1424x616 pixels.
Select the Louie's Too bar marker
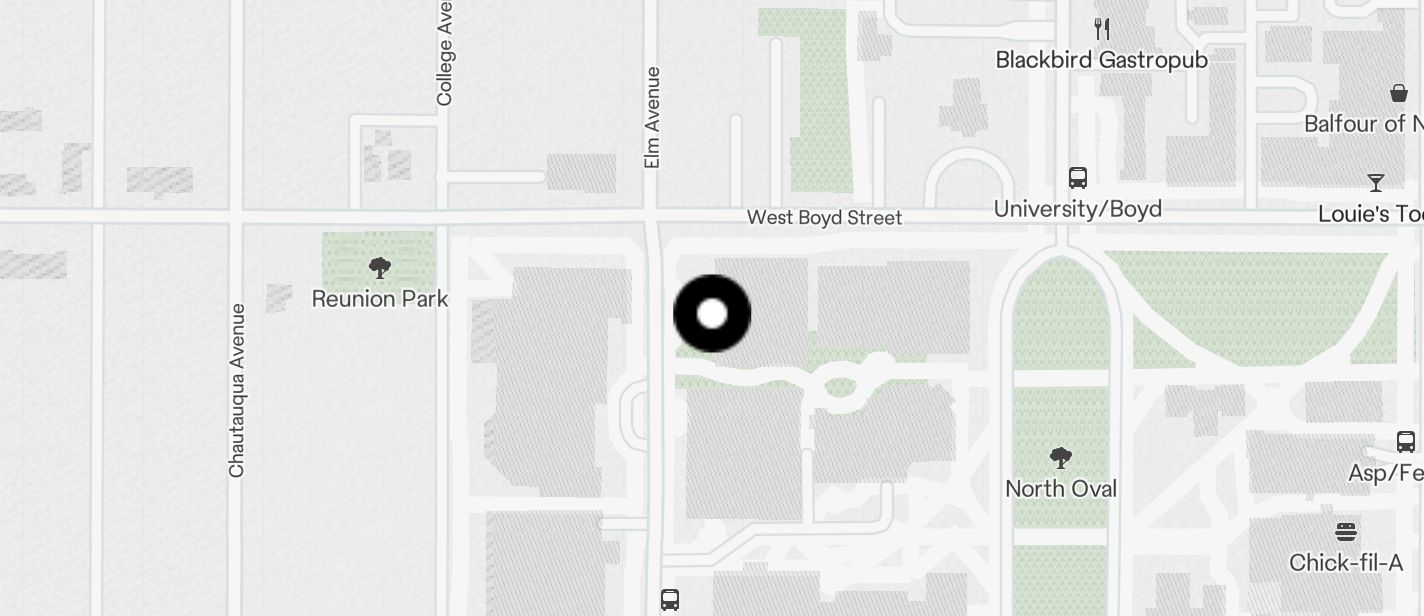tap(1376, 183)
